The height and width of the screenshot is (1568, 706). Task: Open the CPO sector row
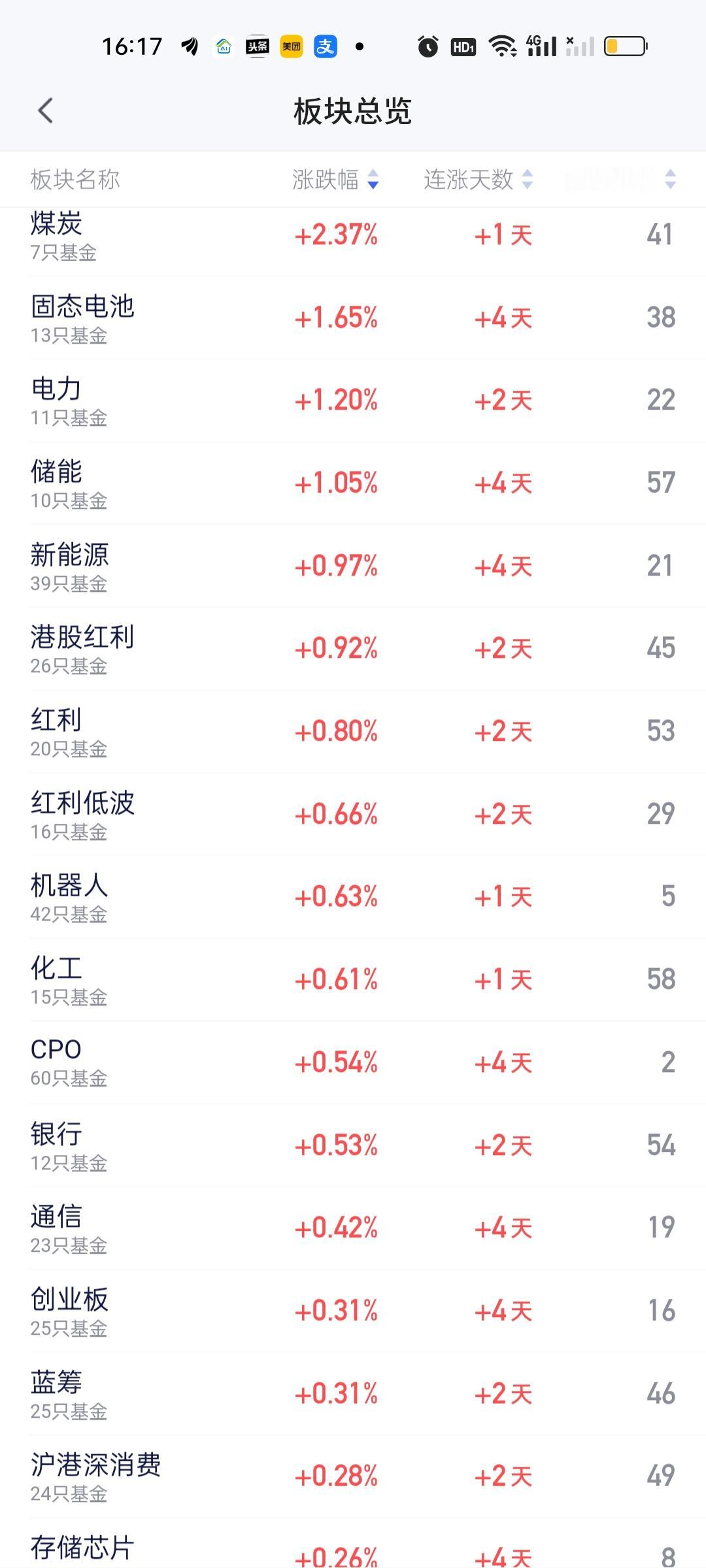tap(353, 1062)
